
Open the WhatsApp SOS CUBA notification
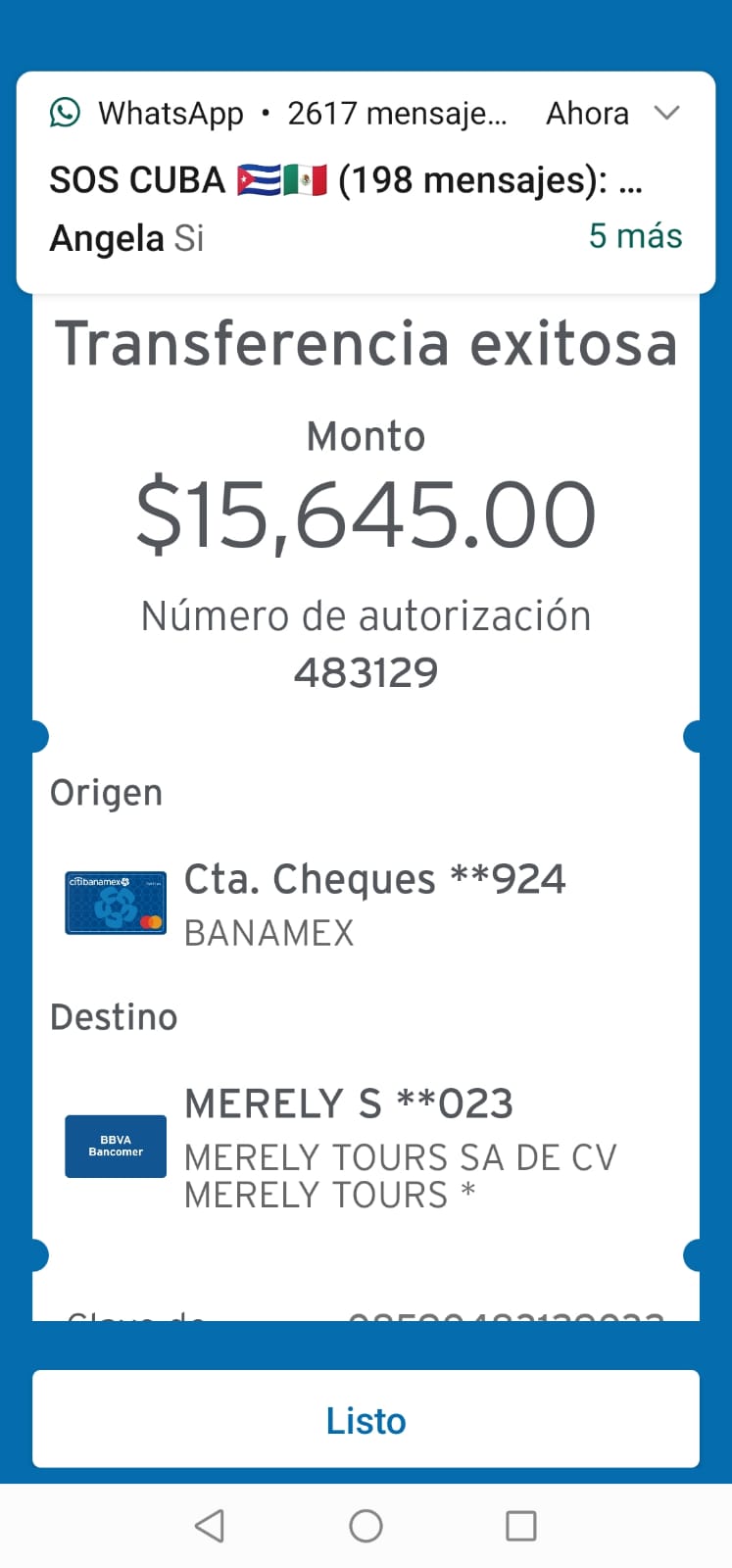366,182
